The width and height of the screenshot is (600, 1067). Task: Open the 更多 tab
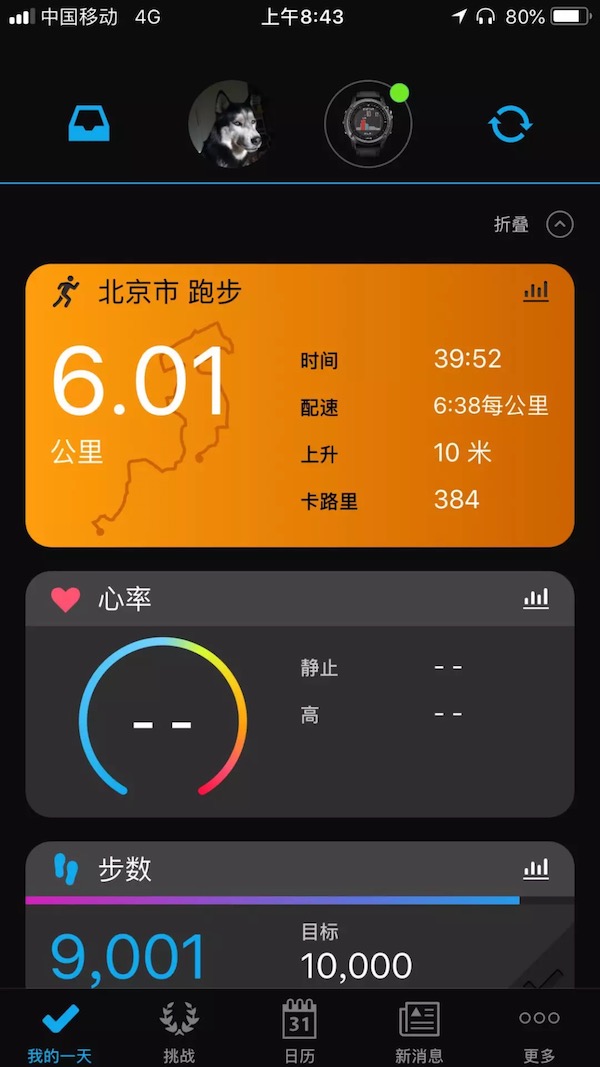pos(539,1030)
